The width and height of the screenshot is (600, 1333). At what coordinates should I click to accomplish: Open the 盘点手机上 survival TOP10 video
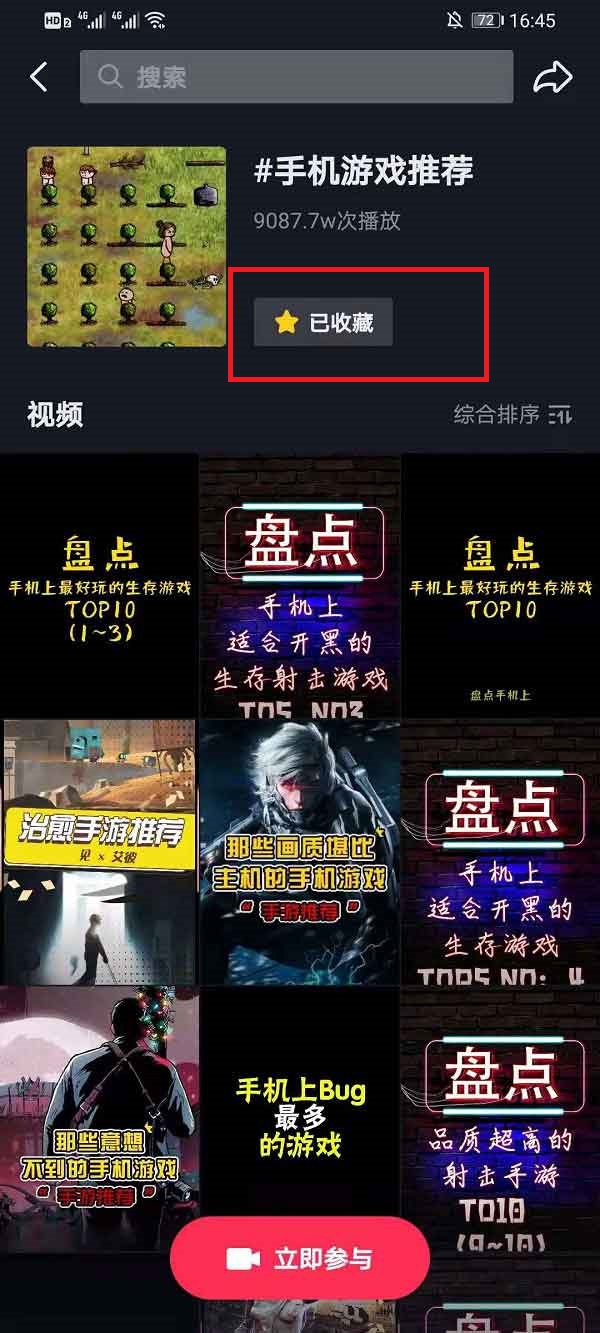500,585
